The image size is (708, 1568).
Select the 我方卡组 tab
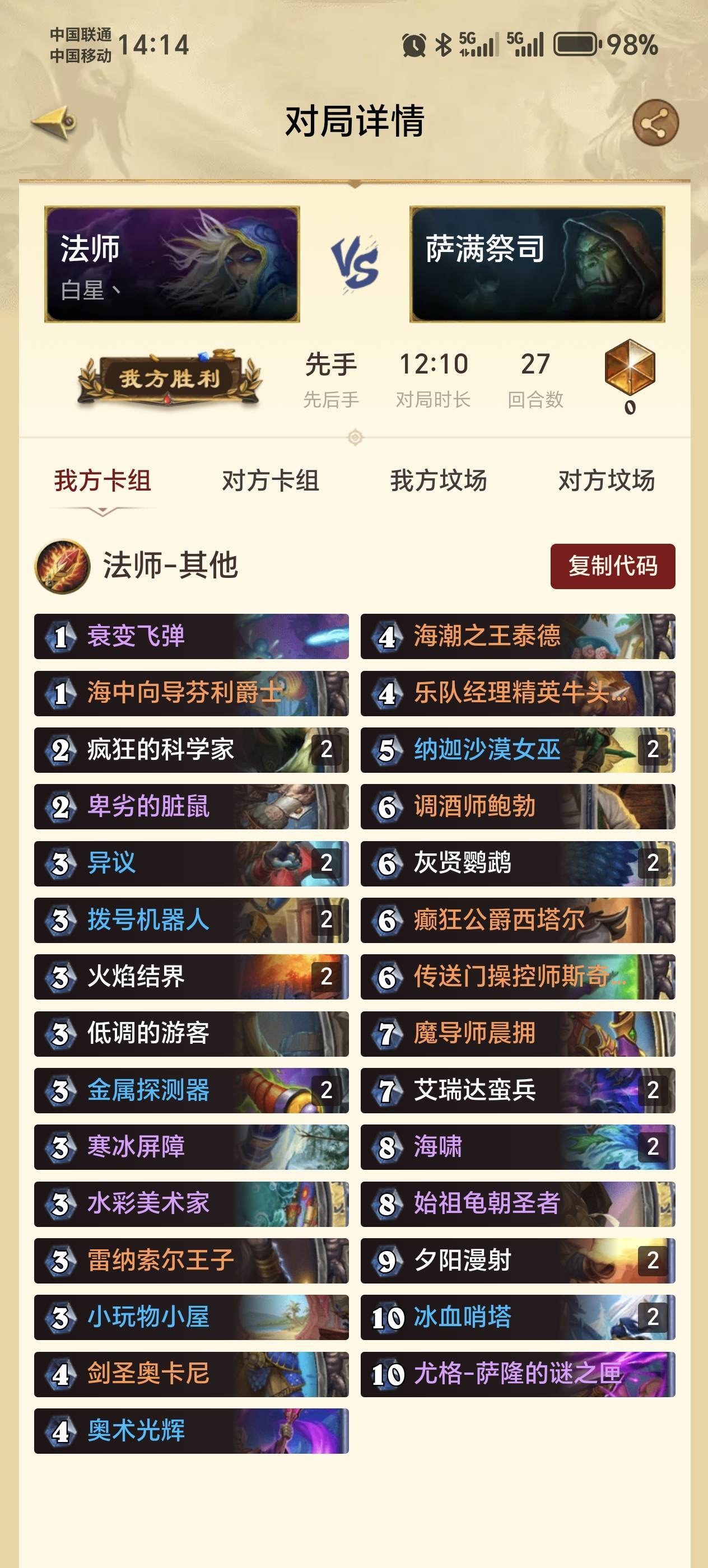[103, 481]
